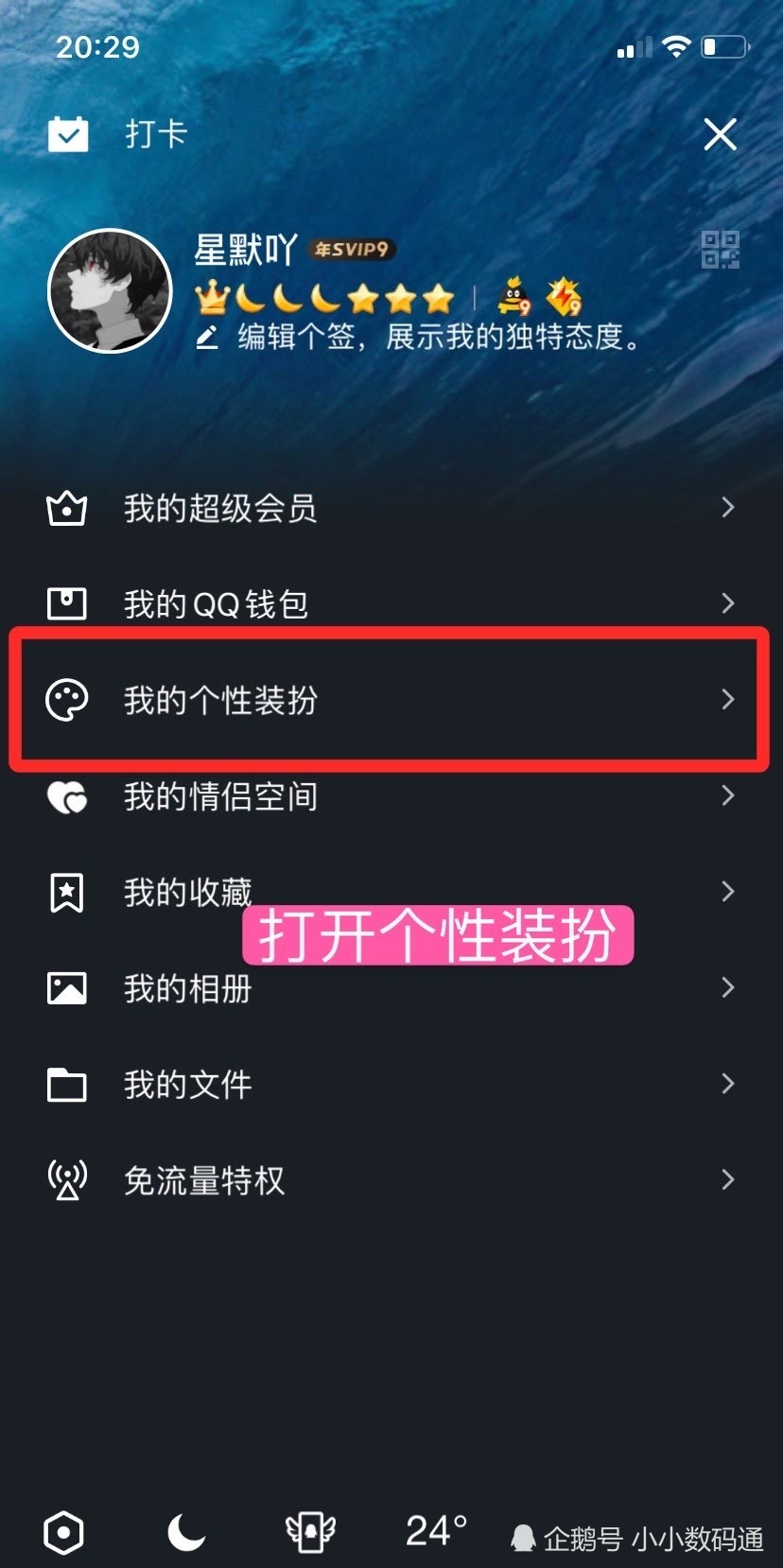
Task: Tap the winged phone icon
Action: (x=310, y=1531)
